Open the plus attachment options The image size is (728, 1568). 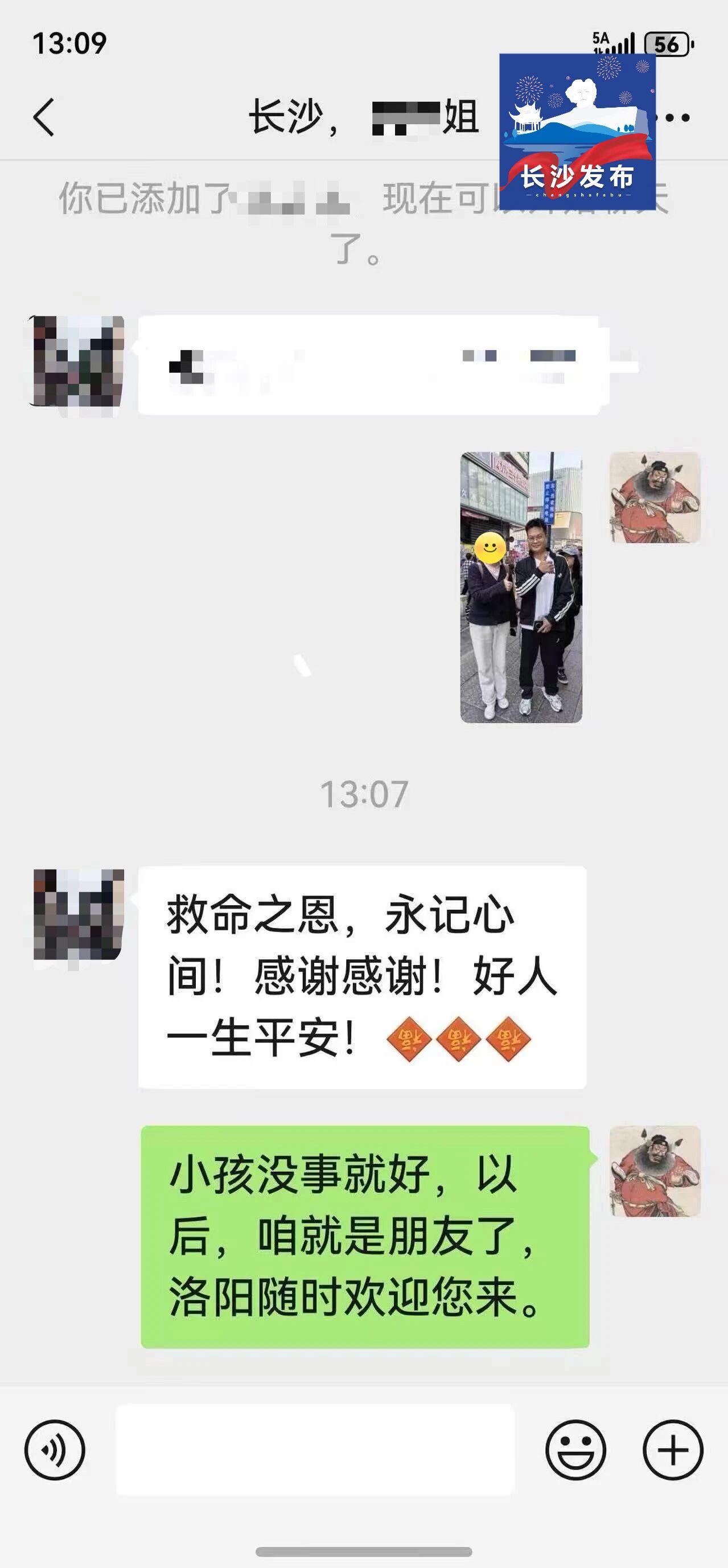673,1450
